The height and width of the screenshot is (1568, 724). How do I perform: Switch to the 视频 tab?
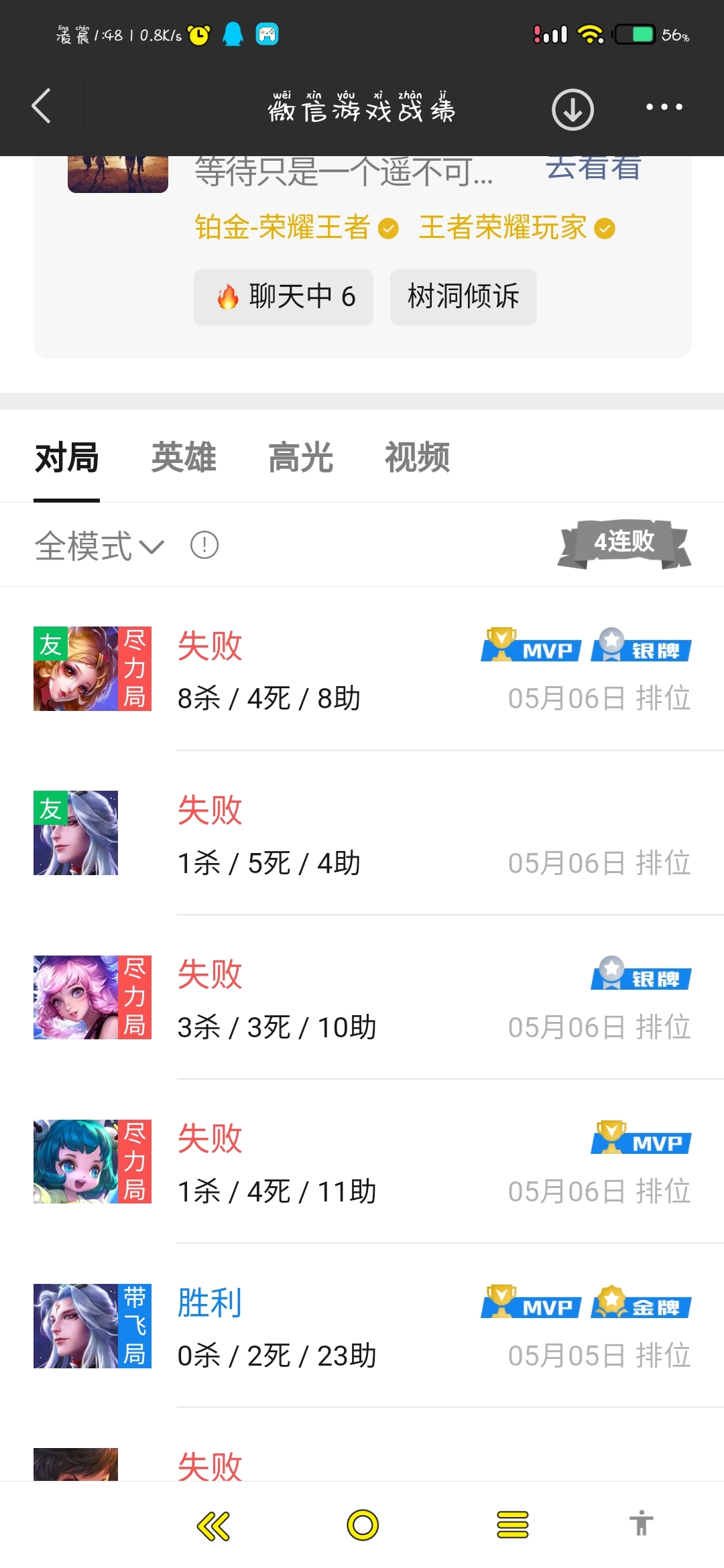pos(417,458)
